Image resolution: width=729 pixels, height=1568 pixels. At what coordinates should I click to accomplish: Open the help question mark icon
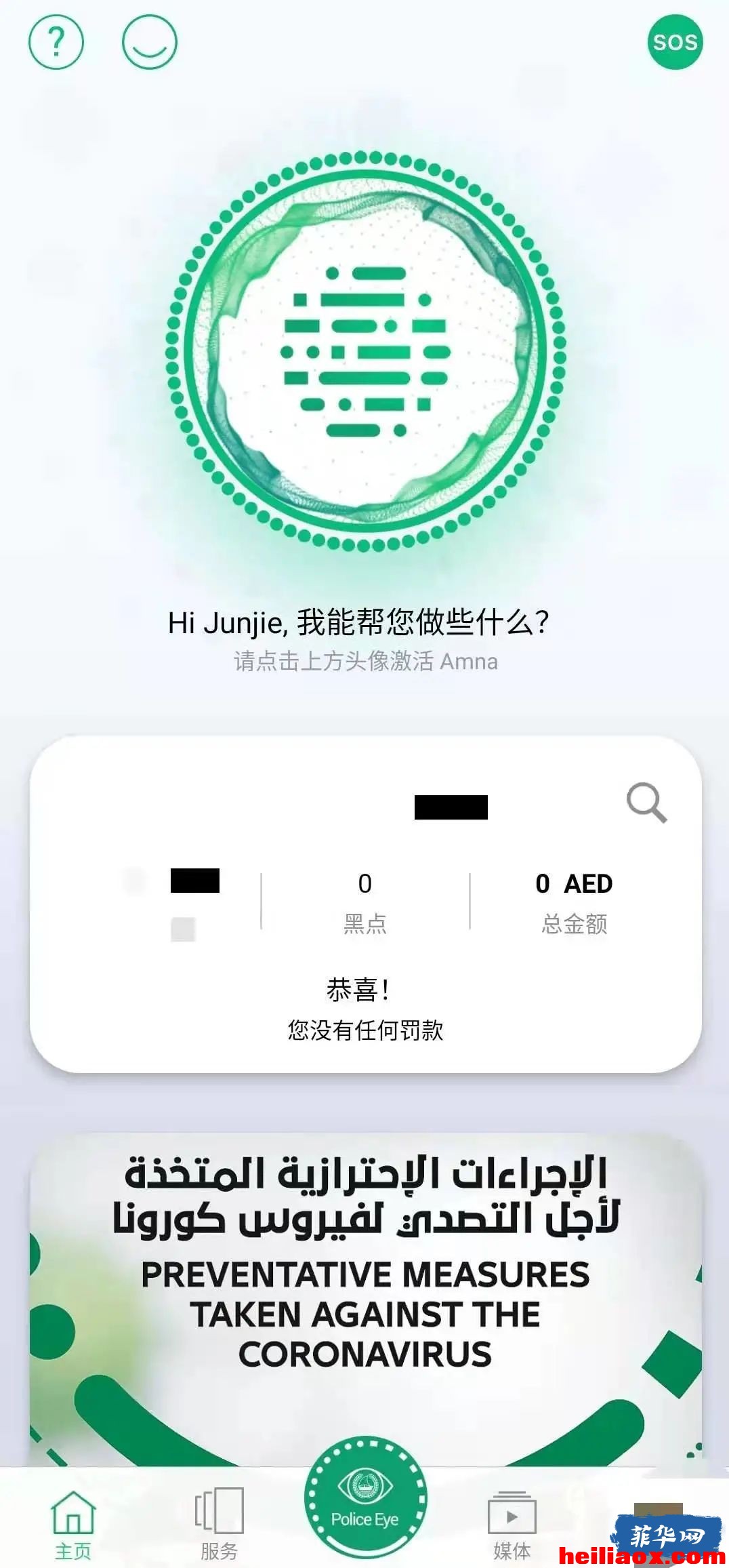point(56,42)
